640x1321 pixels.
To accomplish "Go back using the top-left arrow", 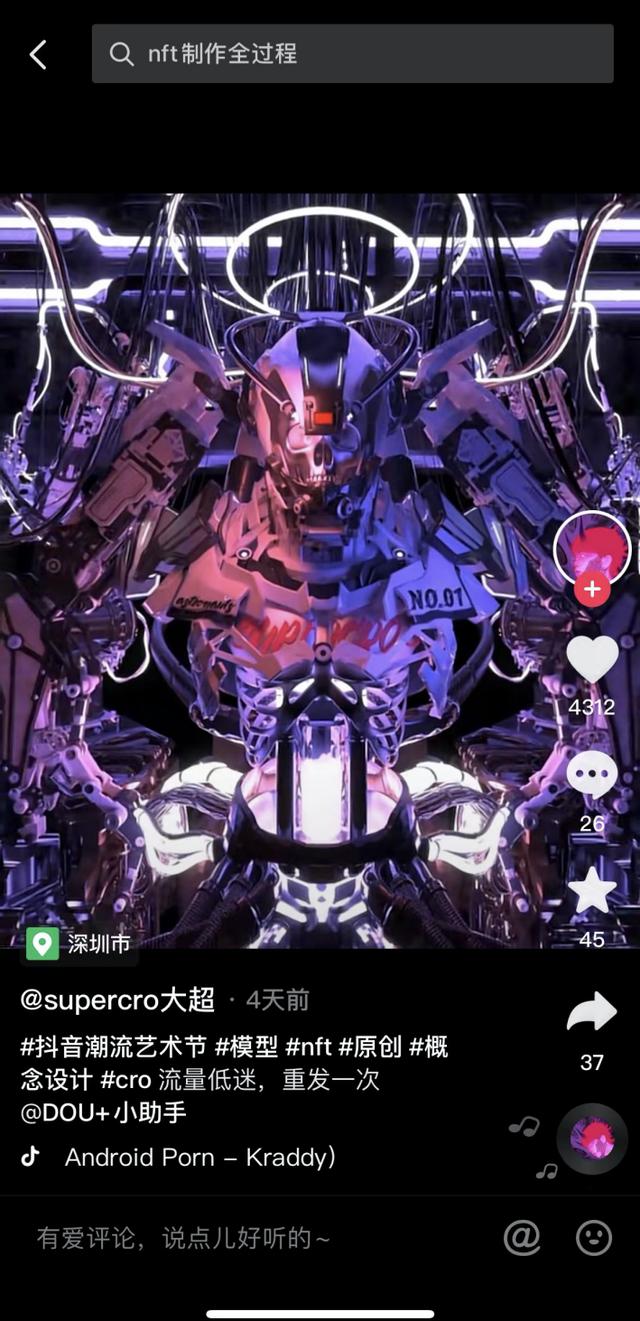I will 38,54.
